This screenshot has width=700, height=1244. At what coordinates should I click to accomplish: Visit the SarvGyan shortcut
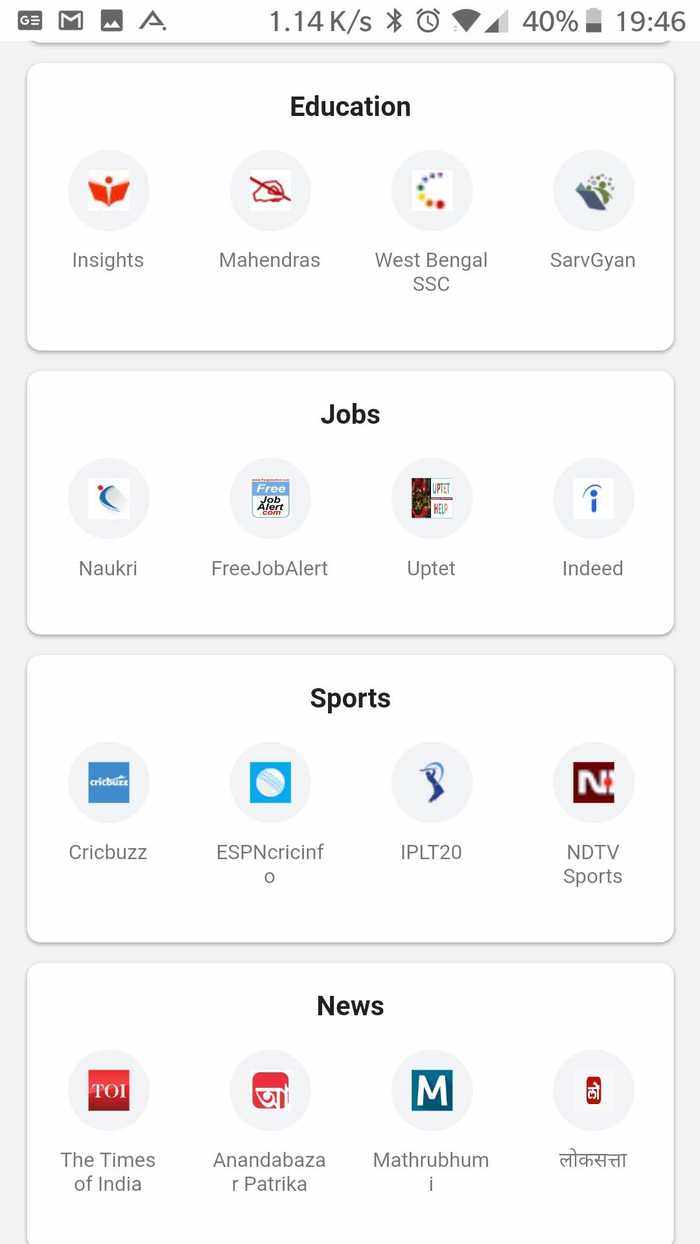(593, 191)
